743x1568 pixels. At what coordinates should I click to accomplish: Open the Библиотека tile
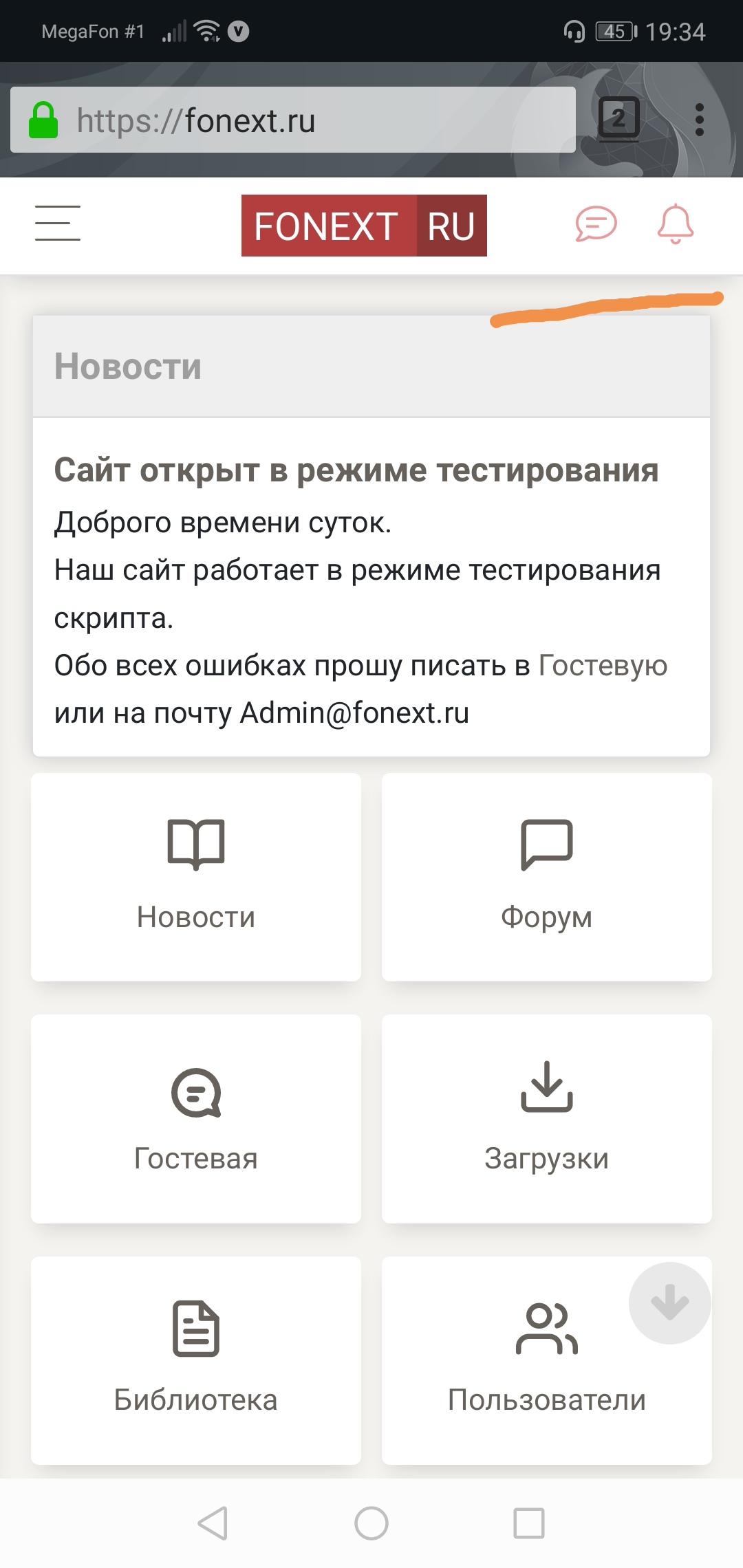[196, 1360]
